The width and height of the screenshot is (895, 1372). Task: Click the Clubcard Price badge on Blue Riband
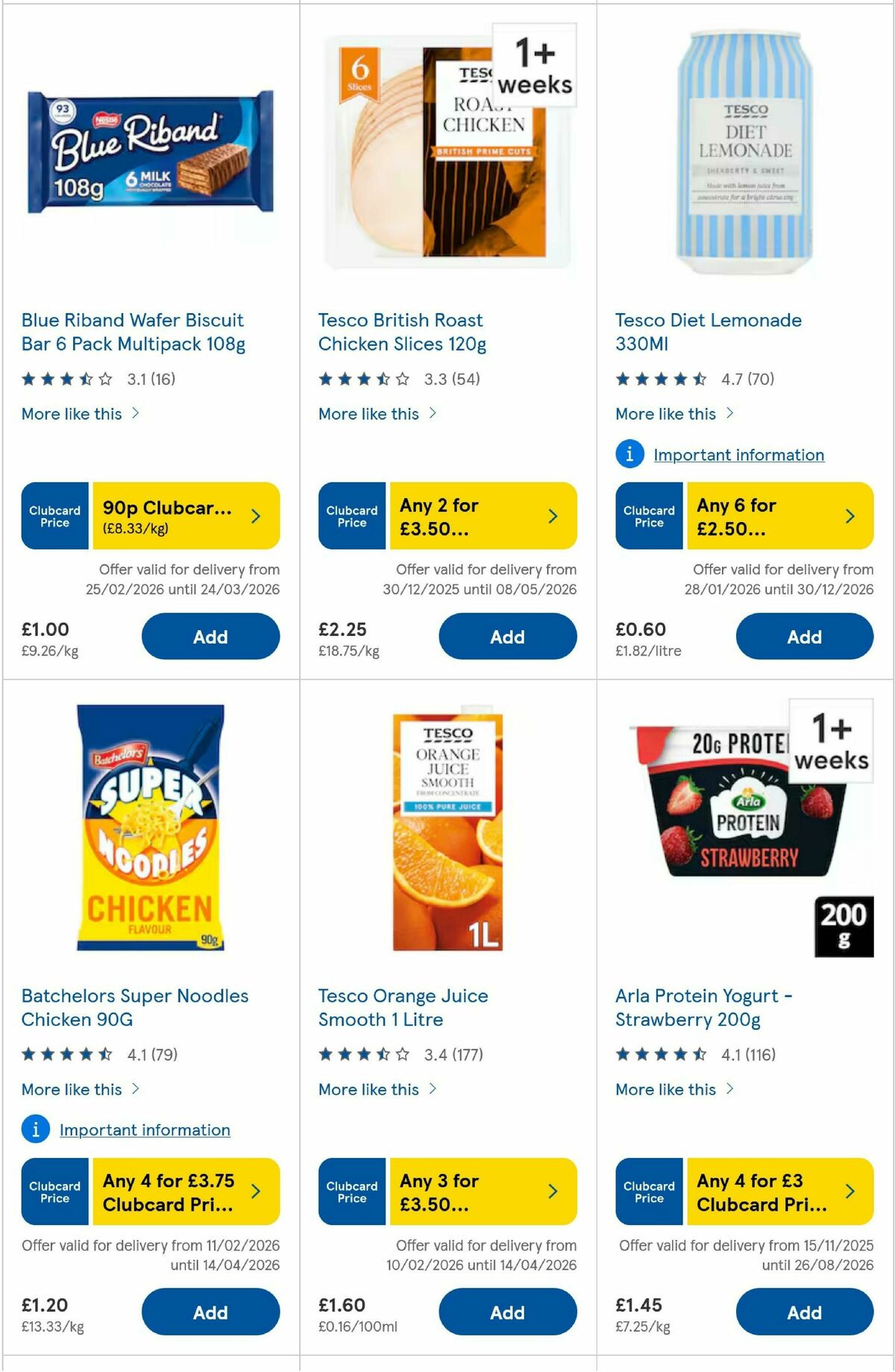point(54,516)
